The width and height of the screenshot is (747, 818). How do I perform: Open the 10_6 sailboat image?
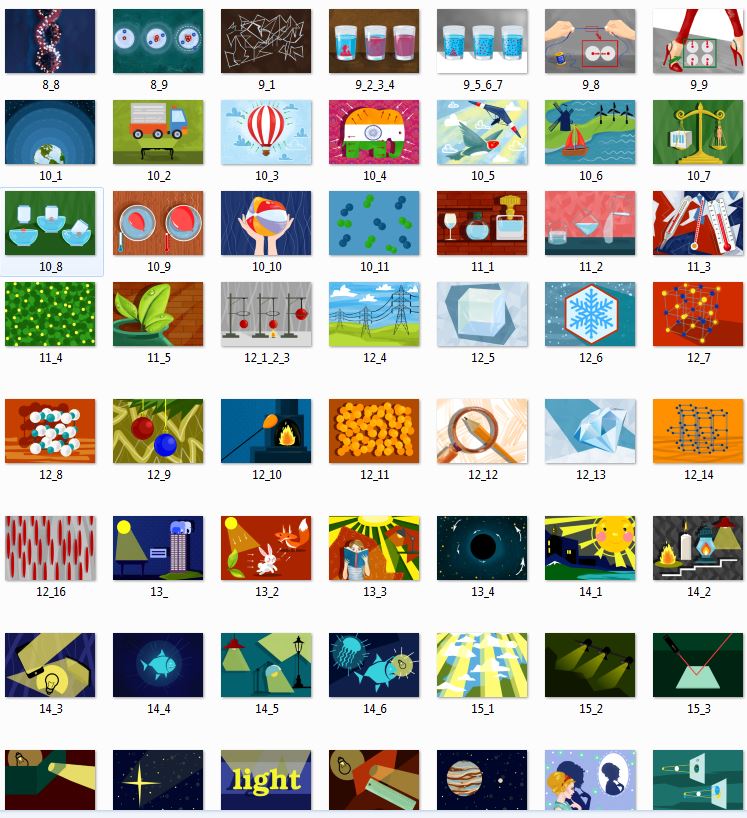point(590,132)
